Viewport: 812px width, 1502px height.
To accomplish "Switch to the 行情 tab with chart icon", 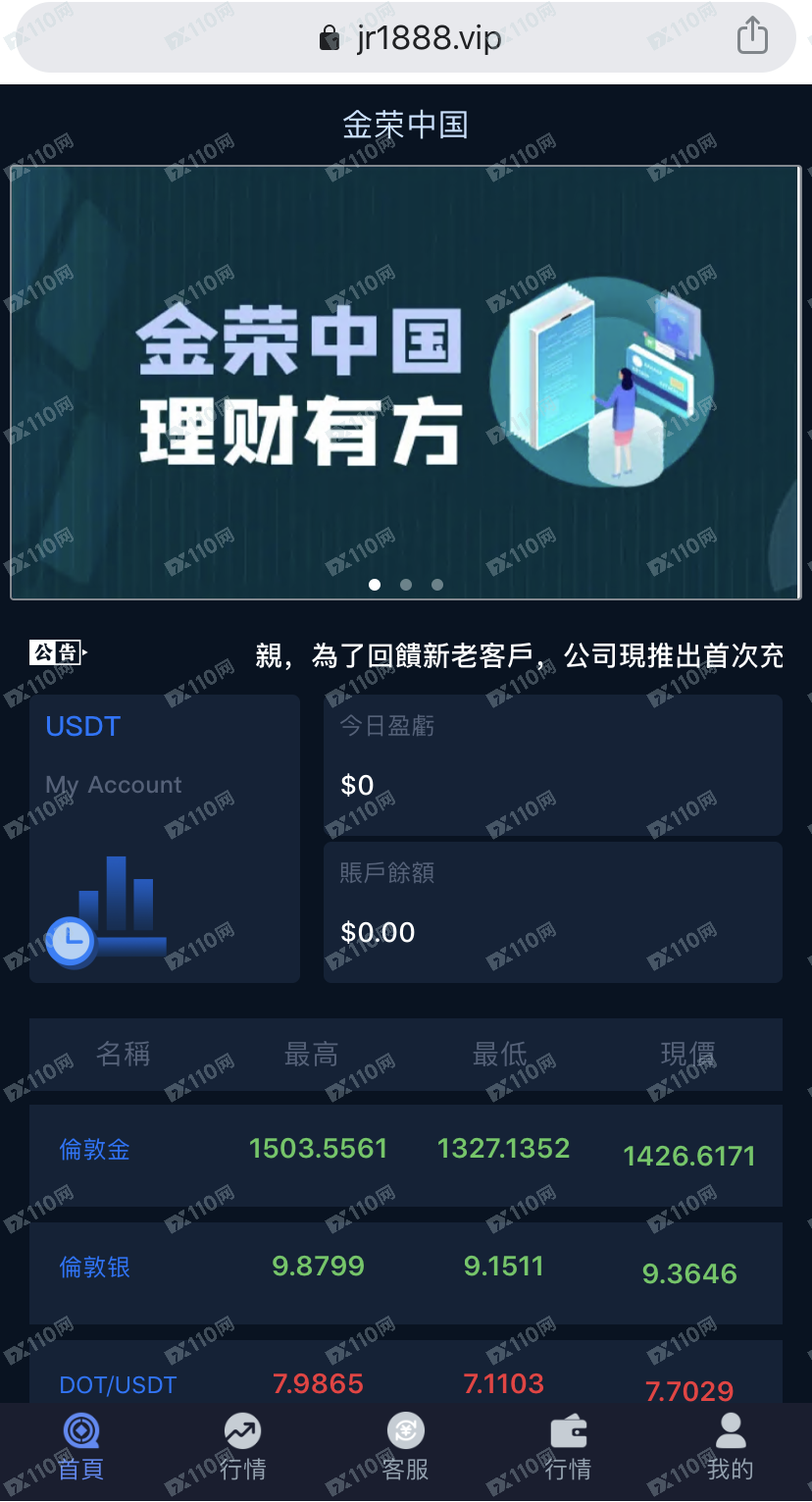I will pos(242,1448).
